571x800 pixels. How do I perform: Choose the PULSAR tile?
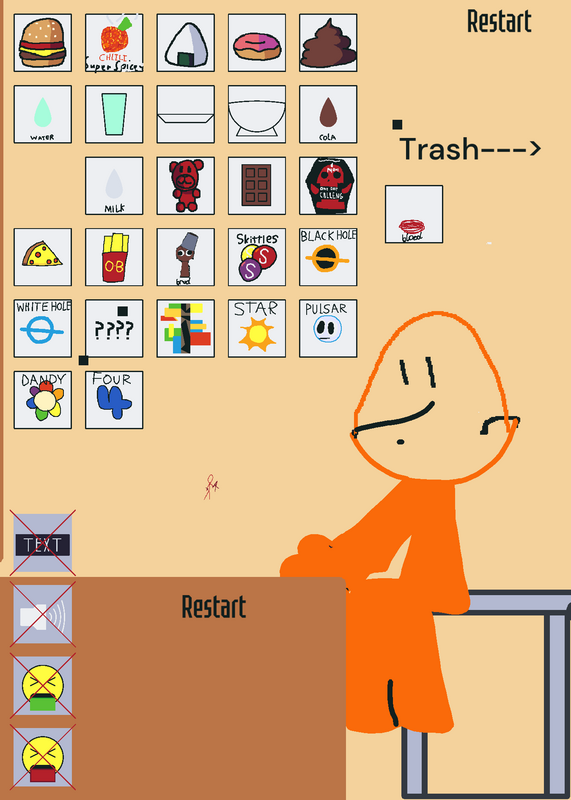point(328,329)
